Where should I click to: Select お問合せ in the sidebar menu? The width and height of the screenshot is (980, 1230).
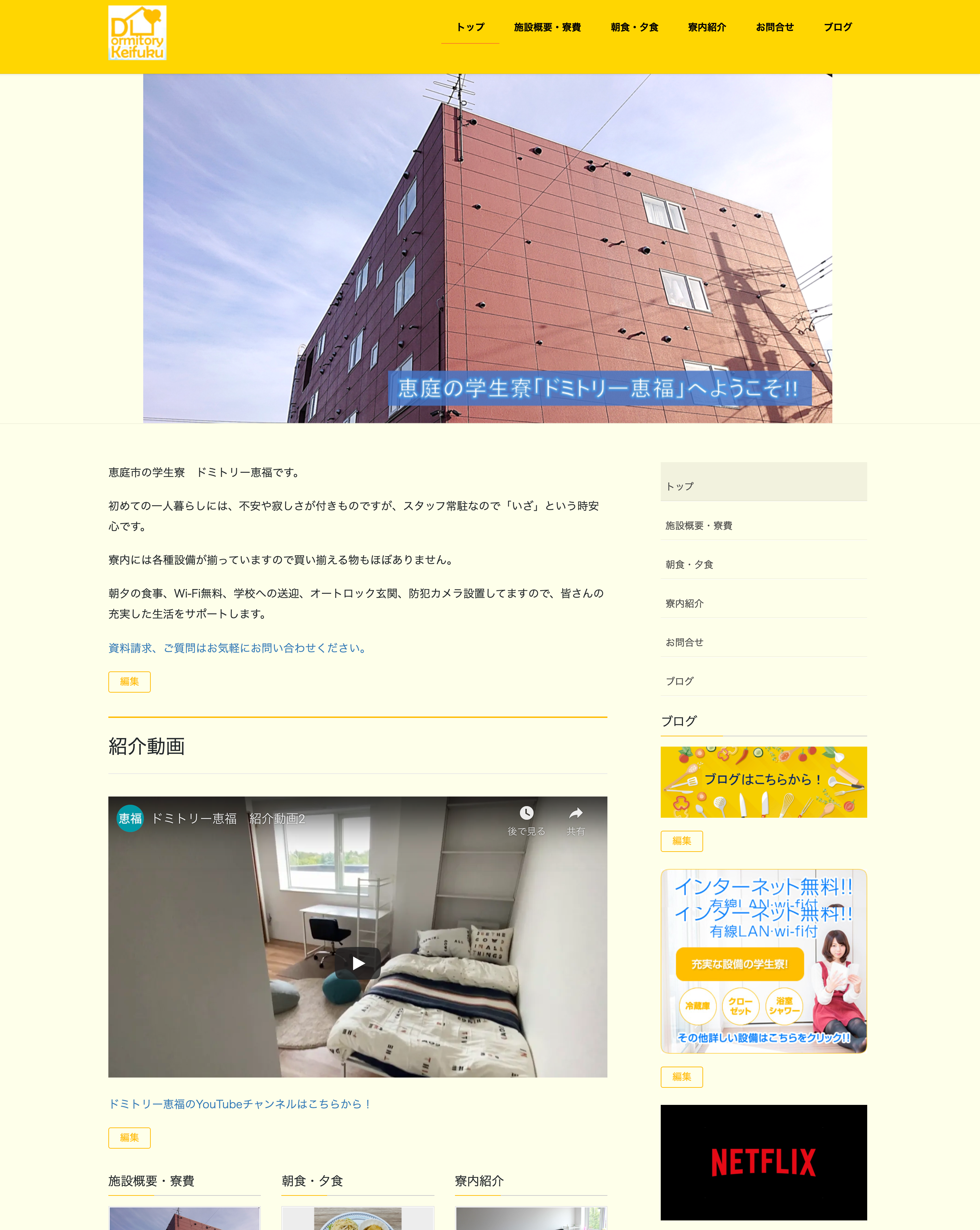[685, 642]
